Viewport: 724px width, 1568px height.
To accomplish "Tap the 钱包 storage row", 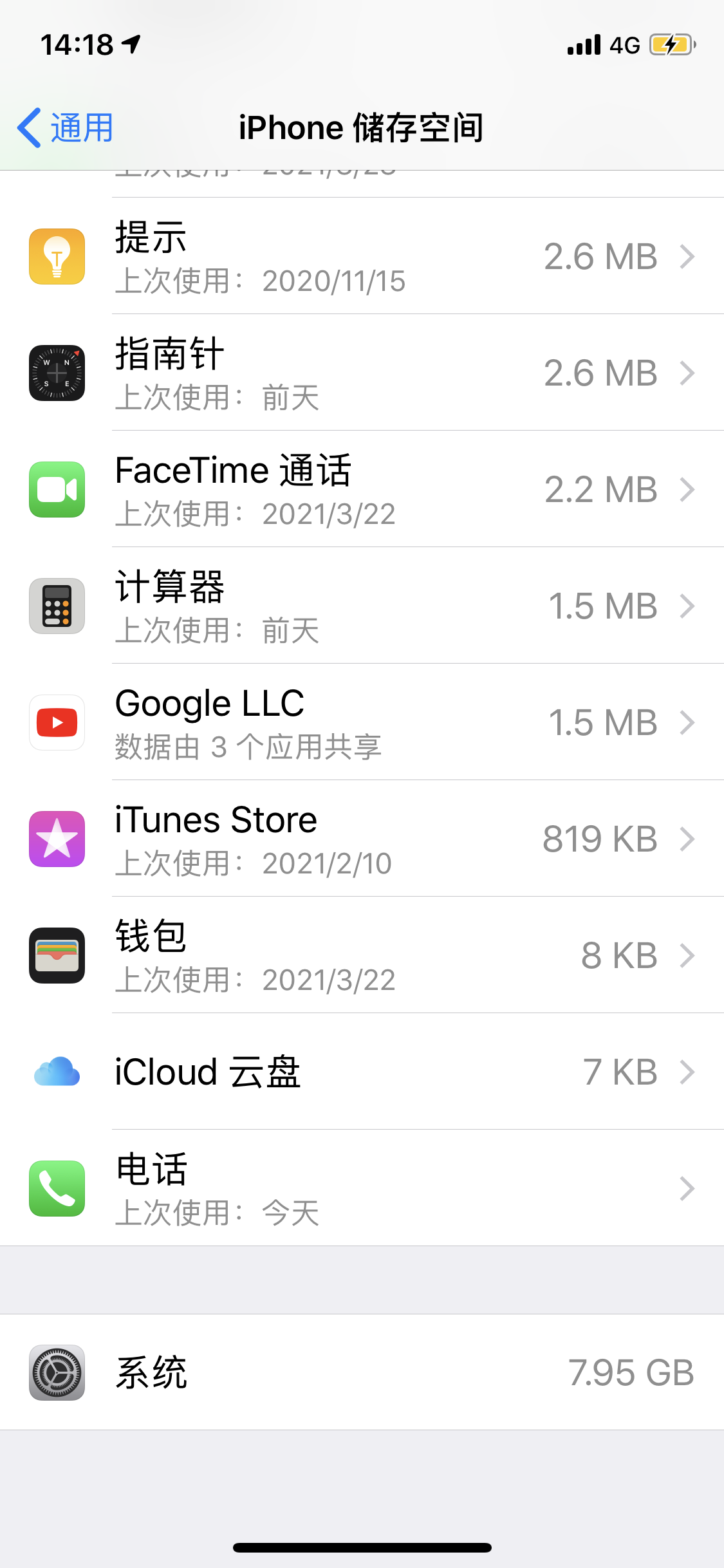I will click(362, 955).
